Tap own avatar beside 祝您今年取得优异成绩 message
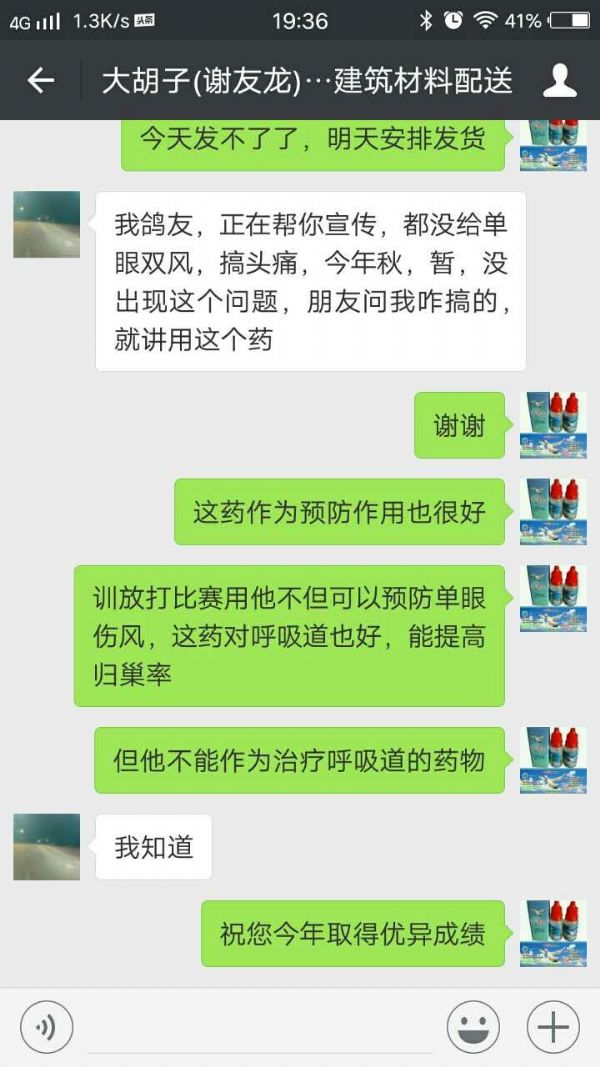This screenshot has height=1067, width=600. pyautogui.click(x=553, y=933)
